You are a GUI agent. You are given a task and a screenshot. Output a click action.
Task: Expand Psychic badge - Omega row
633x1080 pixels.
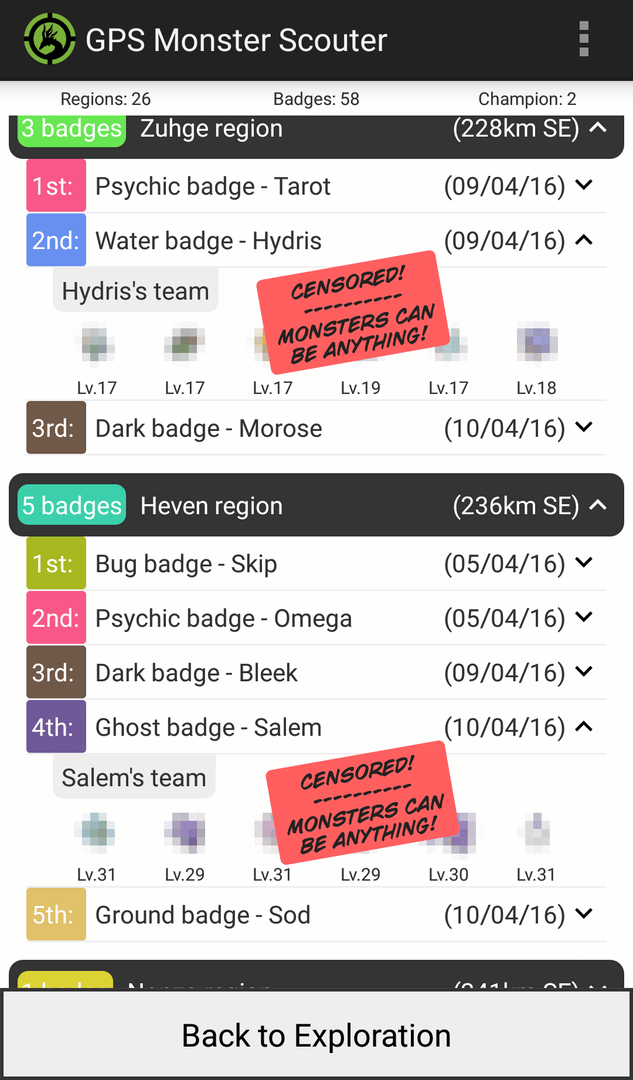585,618
